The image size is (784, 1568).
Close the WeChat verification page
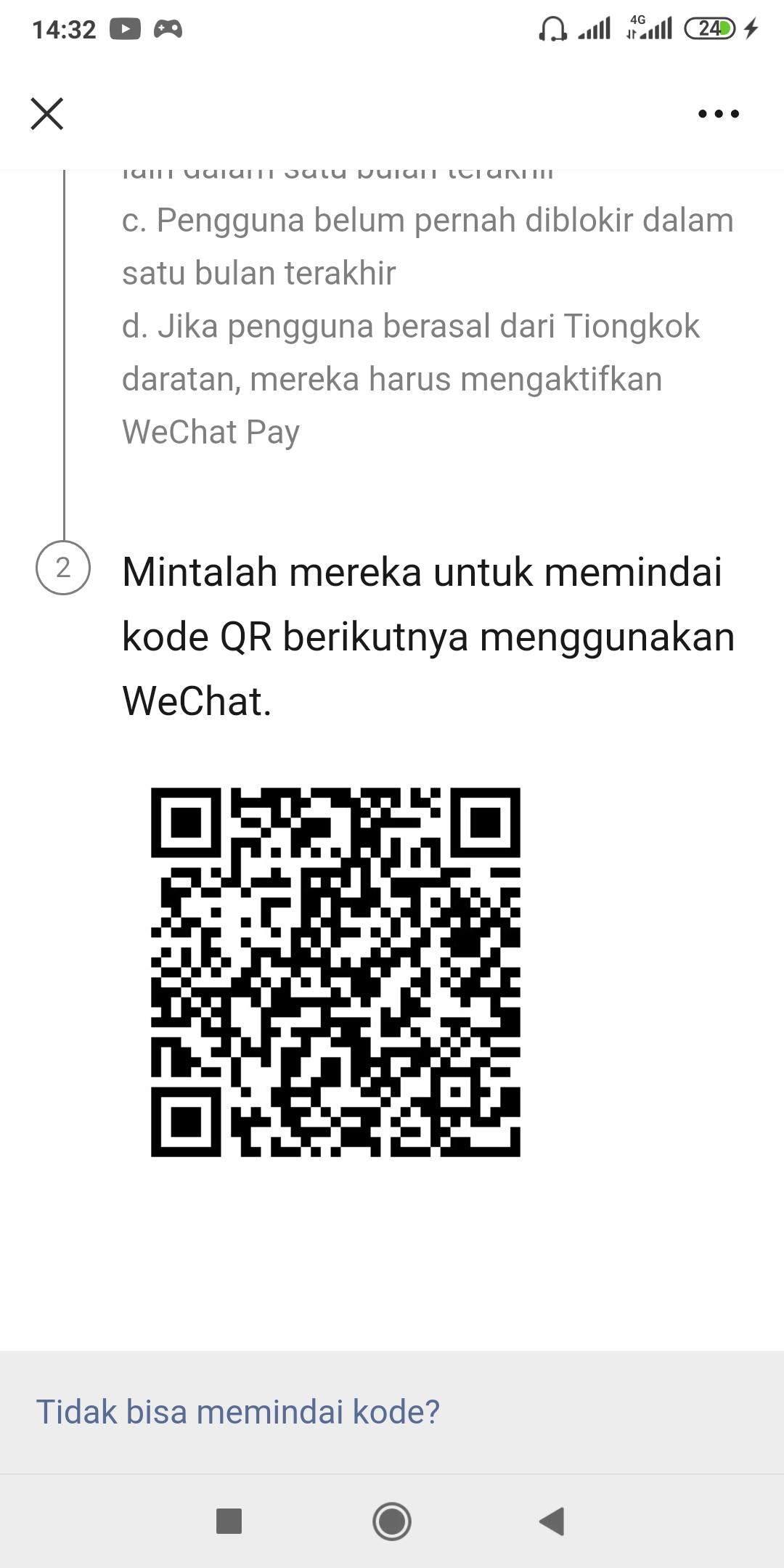47,114
